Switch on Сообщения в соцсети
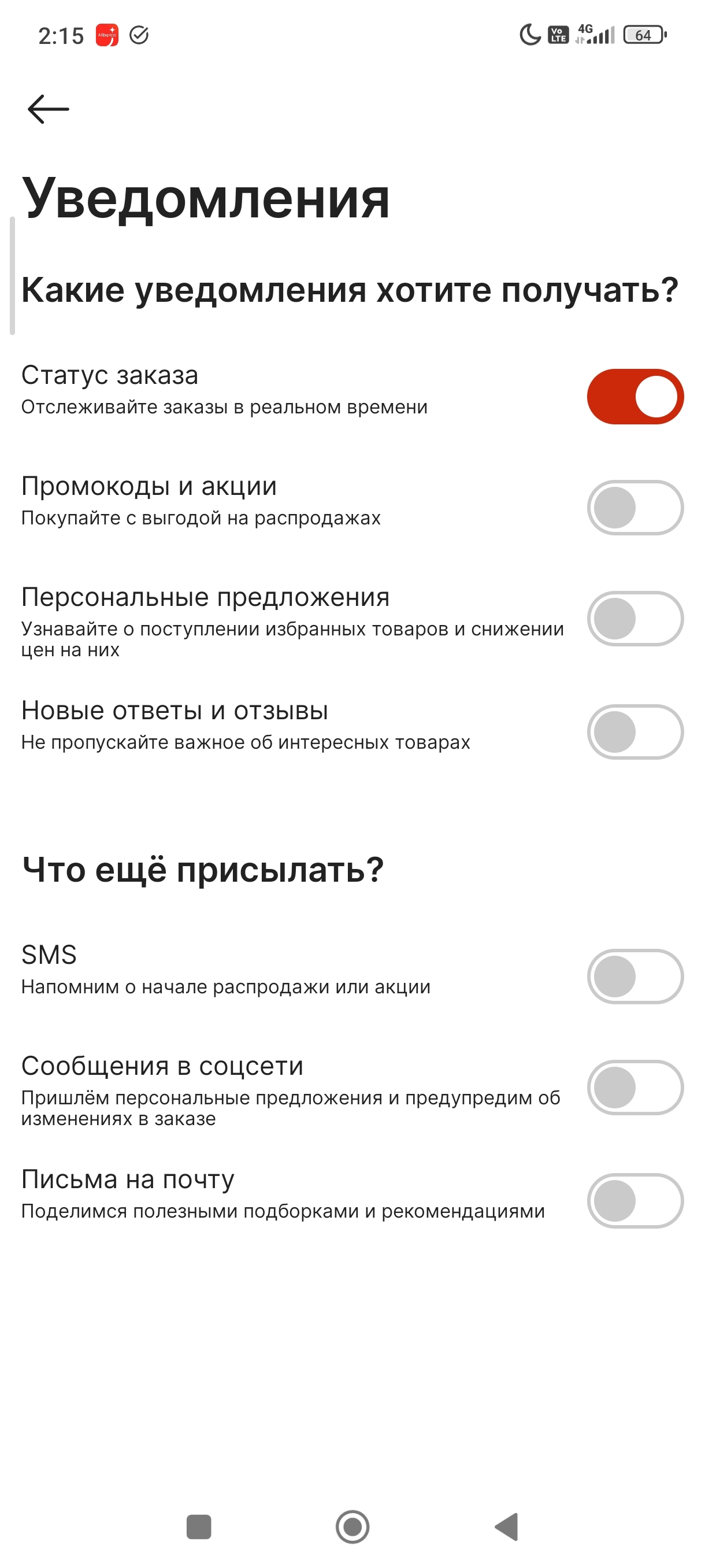 (x=634, y=1087)
